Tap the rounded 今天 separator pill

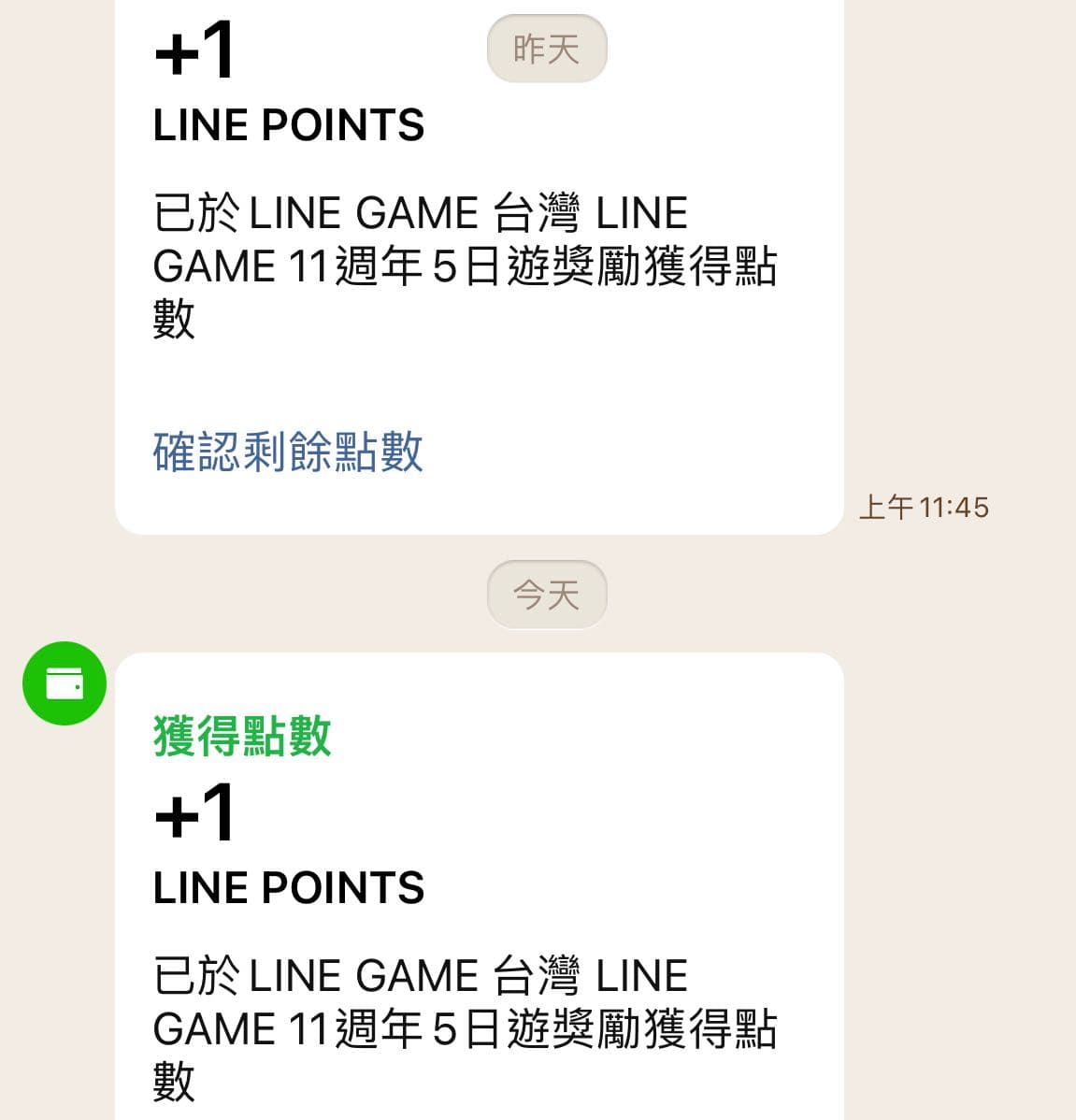(546, 594)
